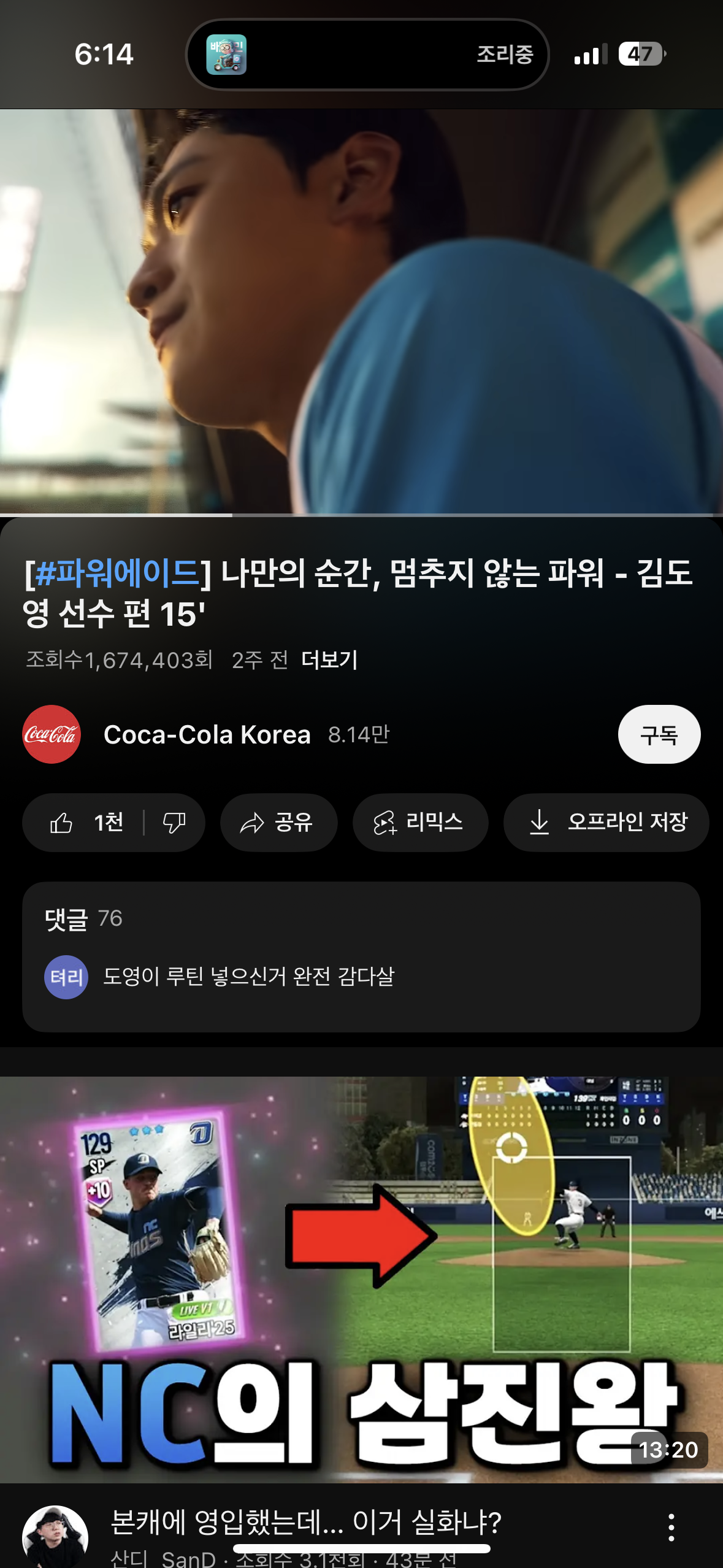
Task: Expand description via 더보기
Action: point(329,660)
